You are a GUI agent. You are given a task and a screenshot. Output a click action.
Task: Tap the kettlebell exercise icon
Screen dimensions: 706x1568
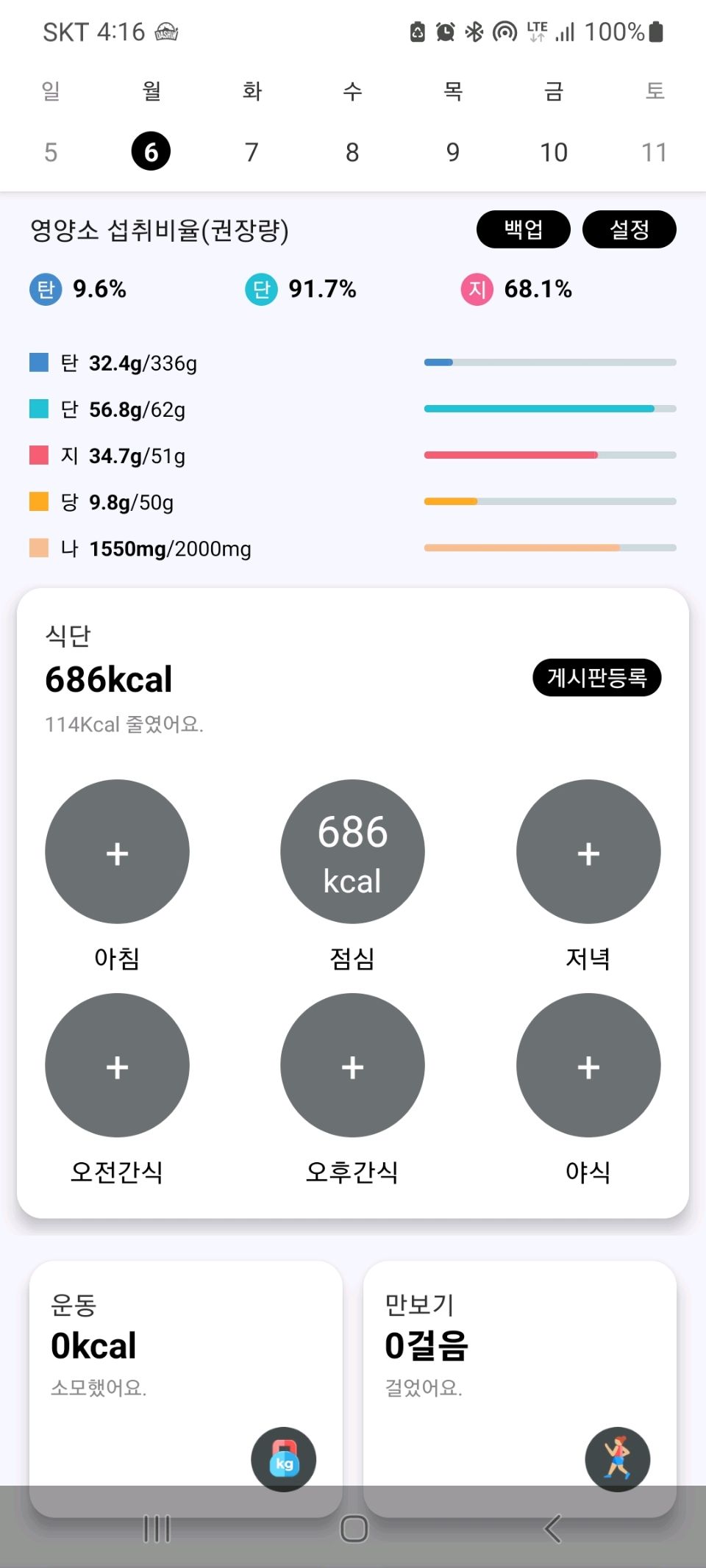(x=283, y=1459)
